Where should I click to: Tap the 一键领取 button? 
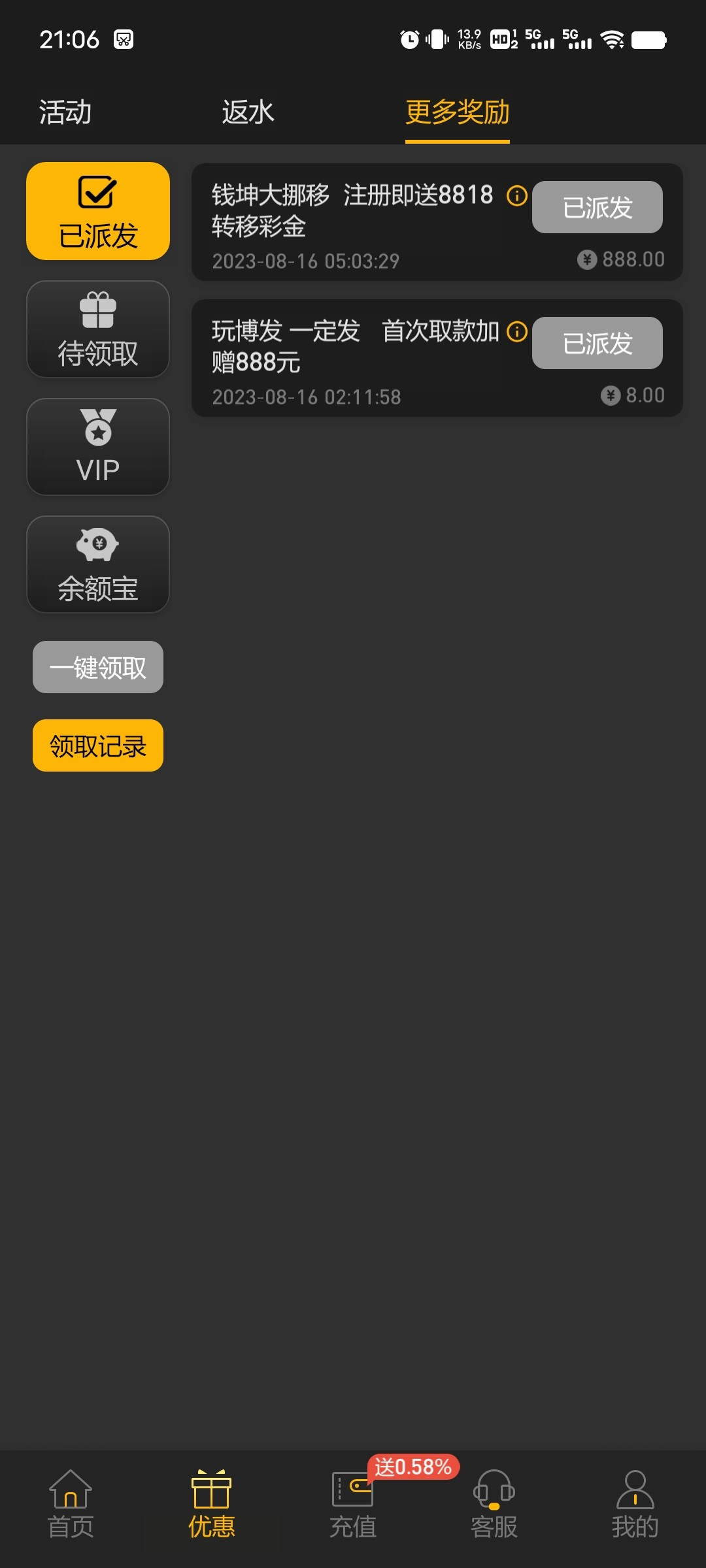point(98,667)
